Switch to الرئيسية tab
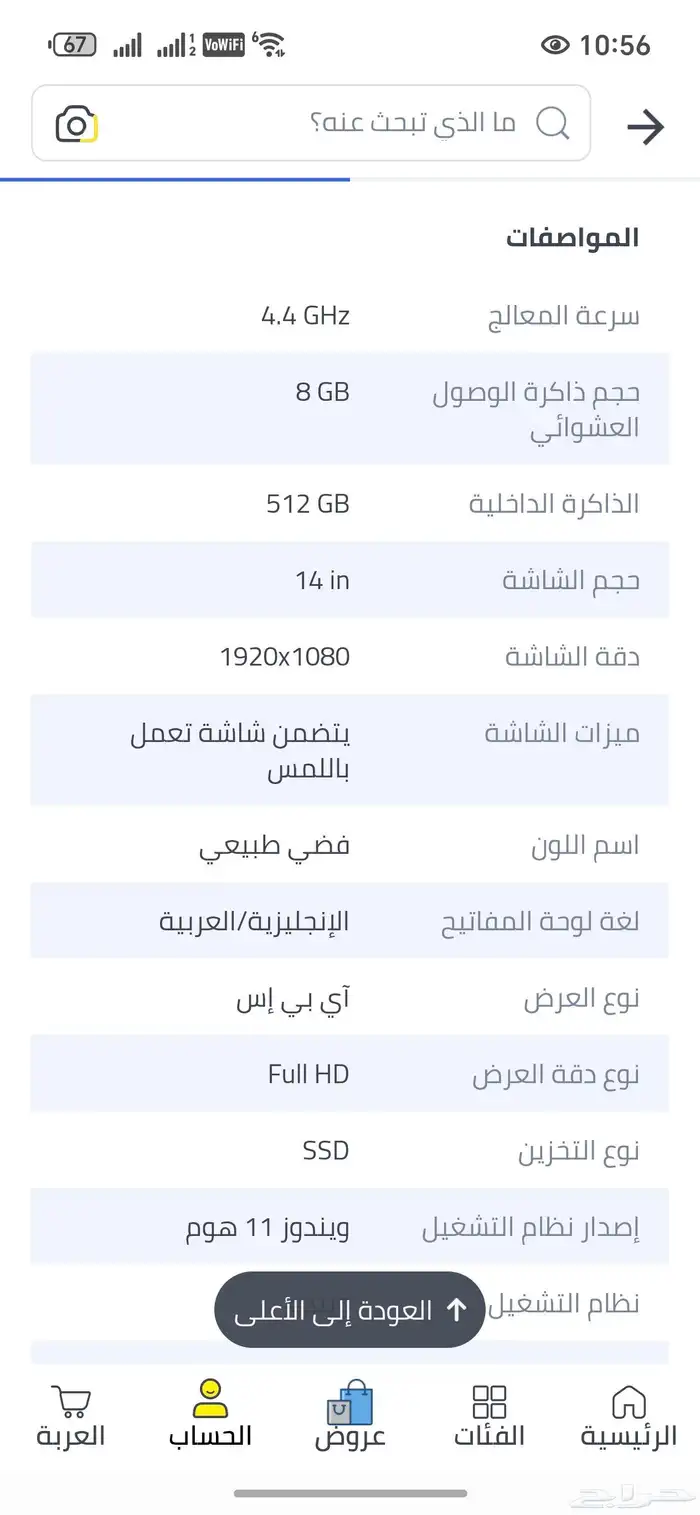 pos(628,1417)
